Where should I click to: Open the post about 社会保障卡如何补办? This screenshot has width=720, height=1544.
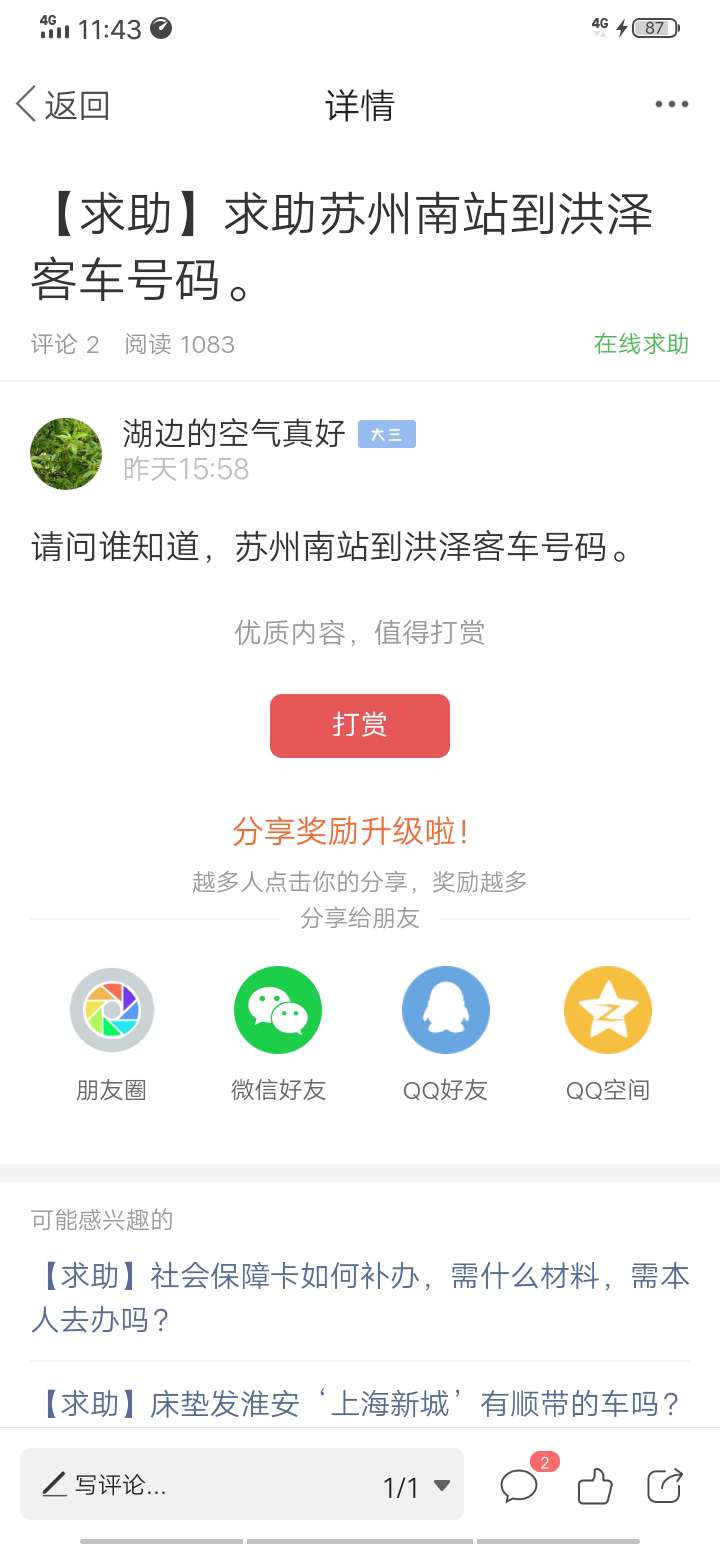tap(360, 1298)
